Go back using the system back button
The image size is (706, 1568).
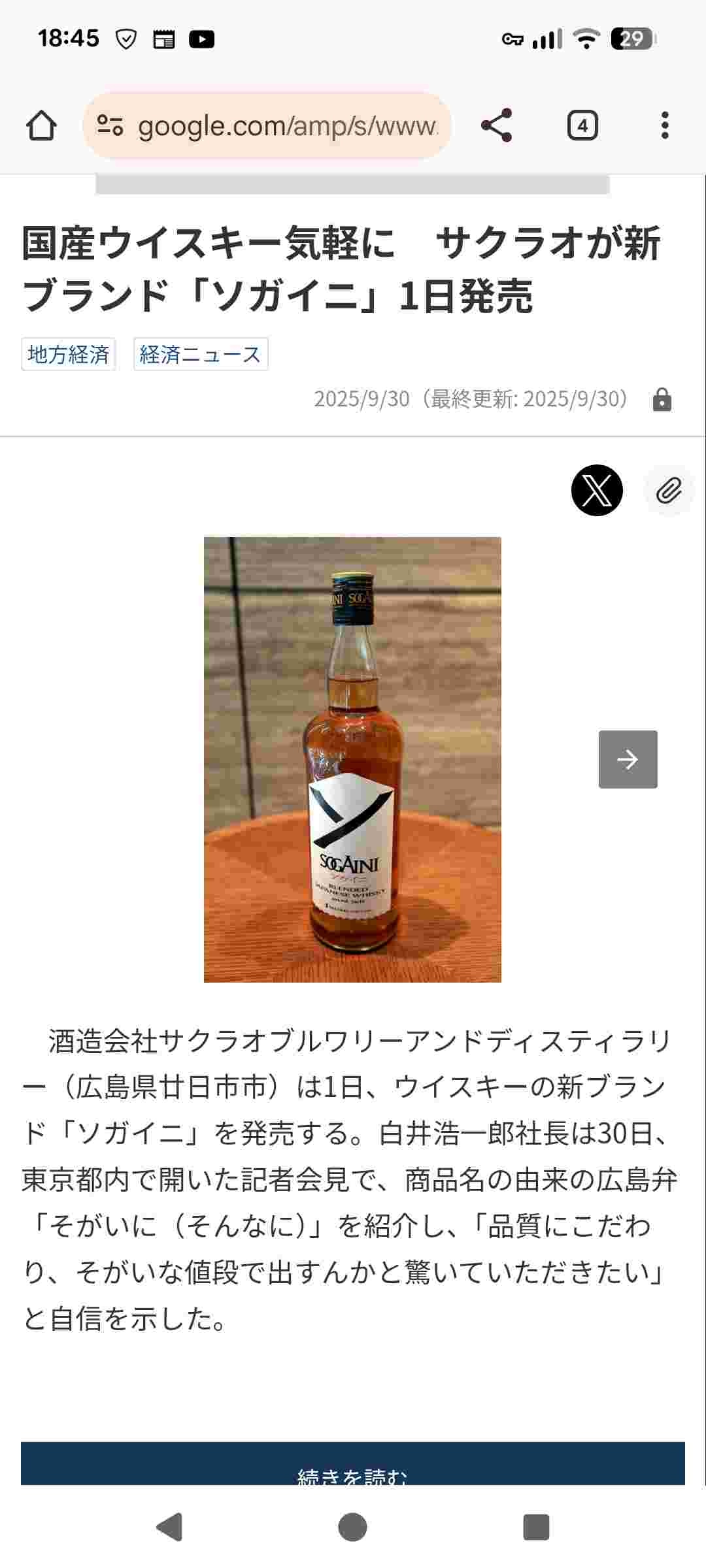click(x=169, y=1527)
